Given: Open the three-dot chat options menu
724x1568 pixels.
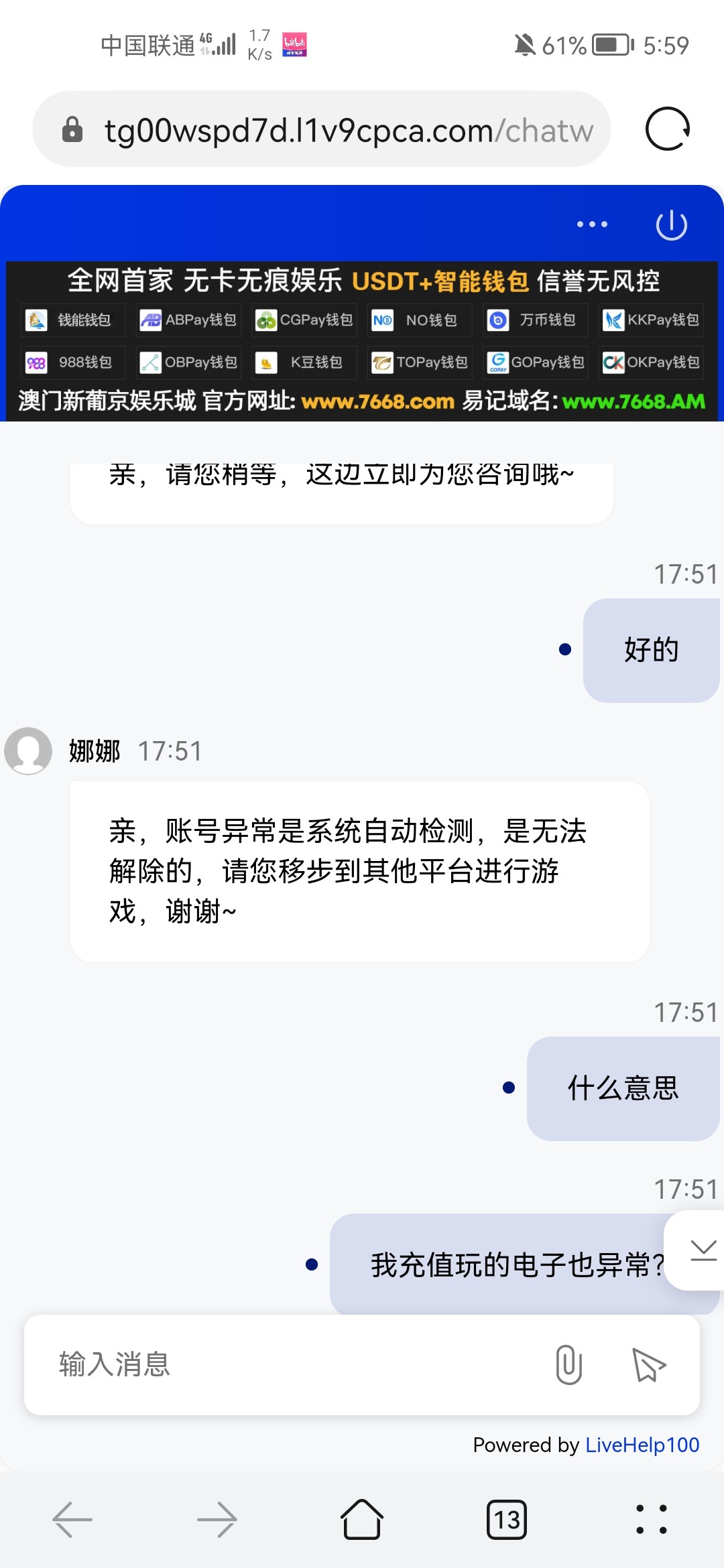Looking at the screenshot, I should pyautogui.click(x=592, y=224).
